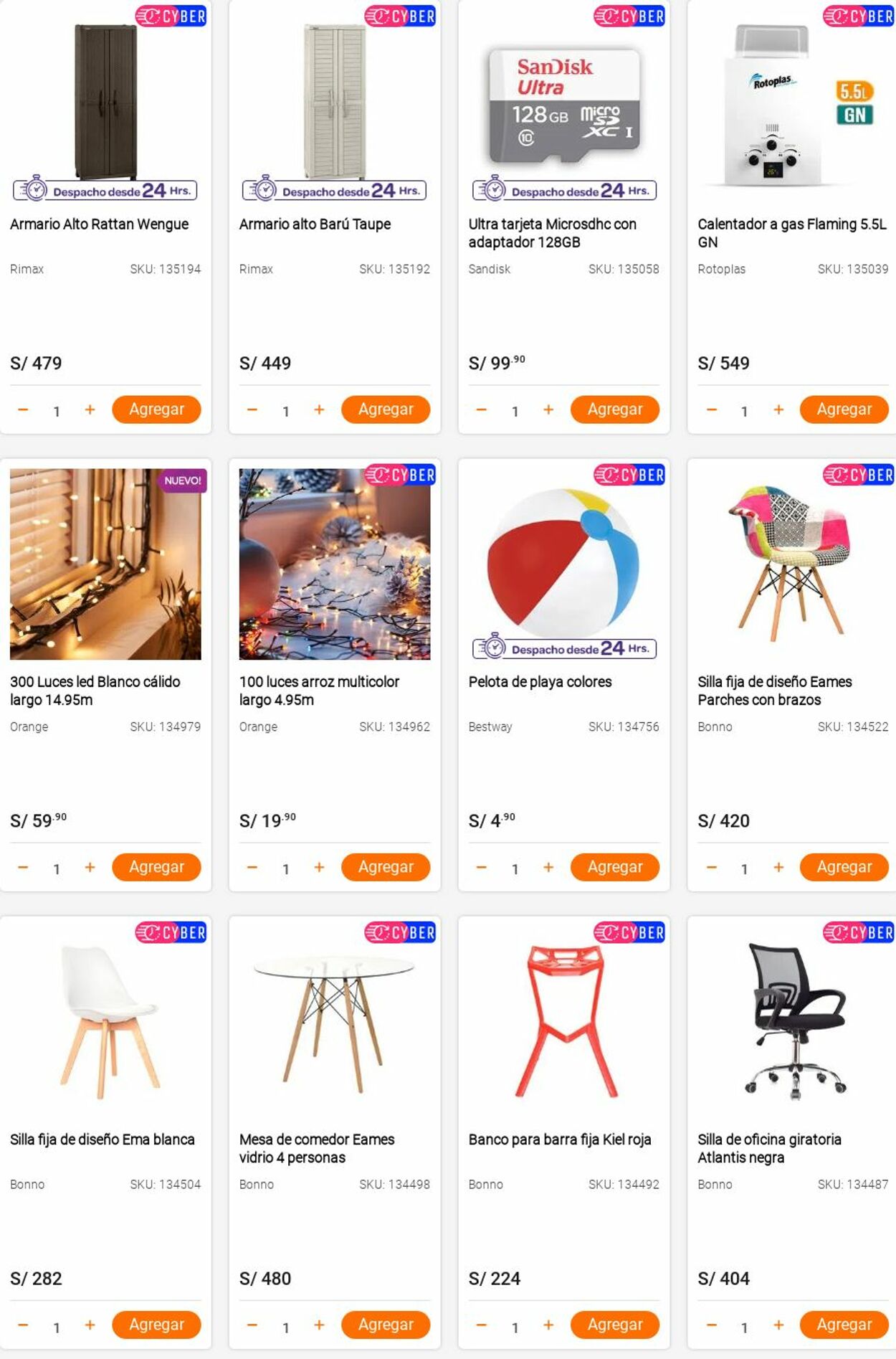896x1359 pixels.
Task: Increase quantity of Pelota de playa colores
Action: (548, 867)
